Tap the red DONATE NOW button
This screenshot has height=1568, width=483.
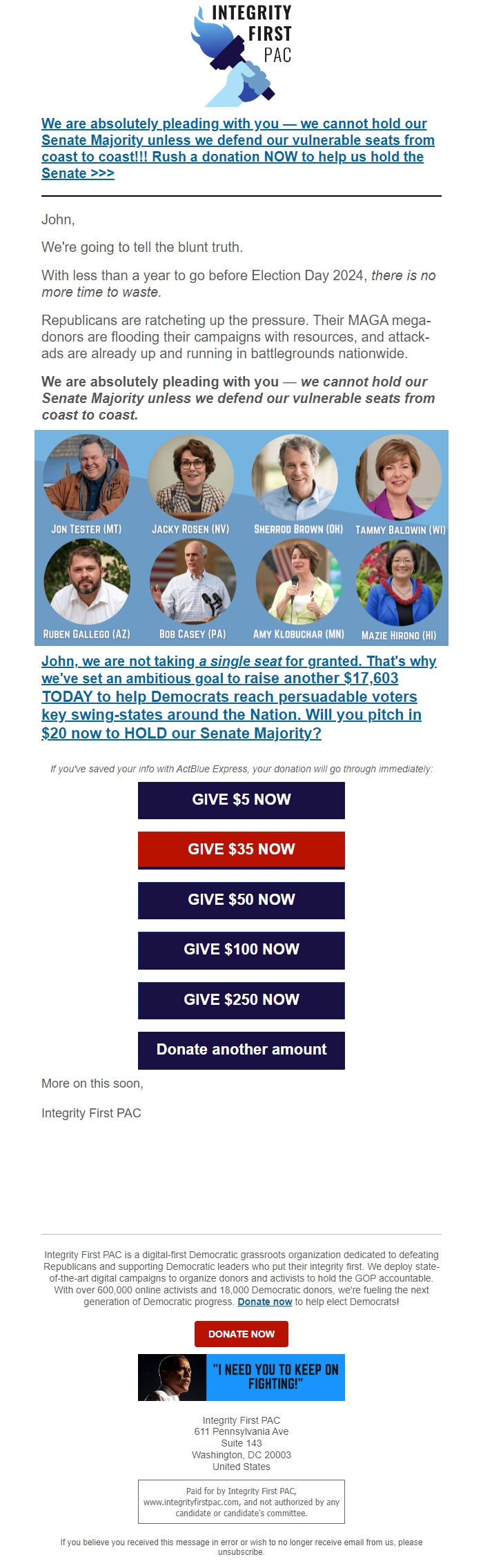point(241,1334)
